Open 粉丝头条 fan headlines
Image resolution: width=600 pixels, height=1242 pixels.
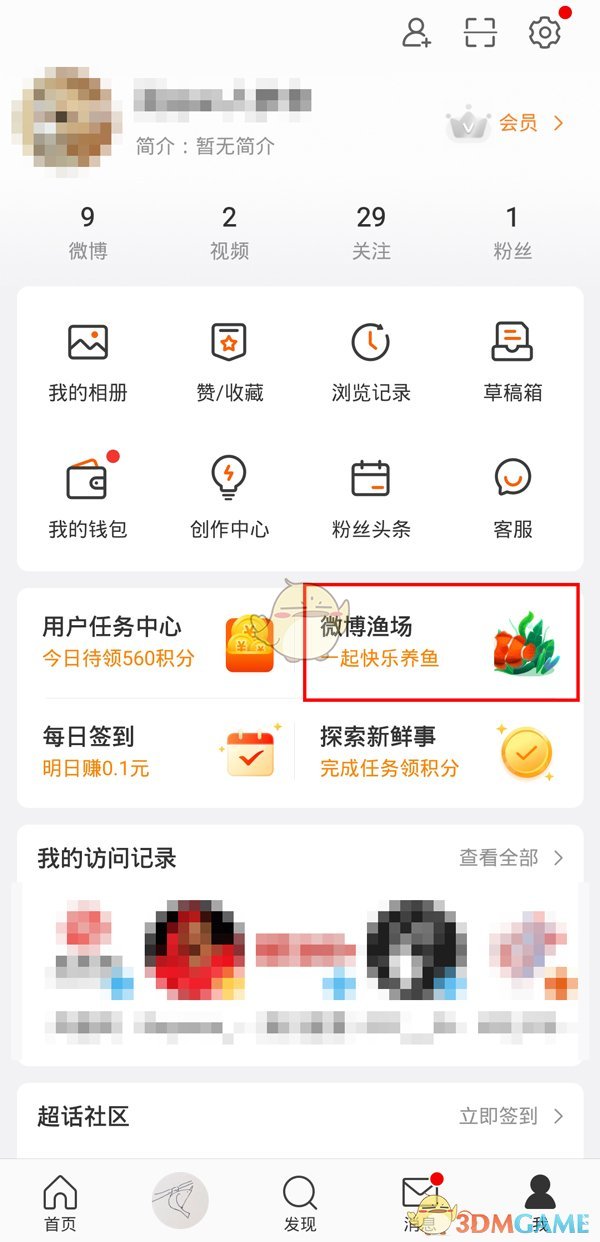point(371,497)
